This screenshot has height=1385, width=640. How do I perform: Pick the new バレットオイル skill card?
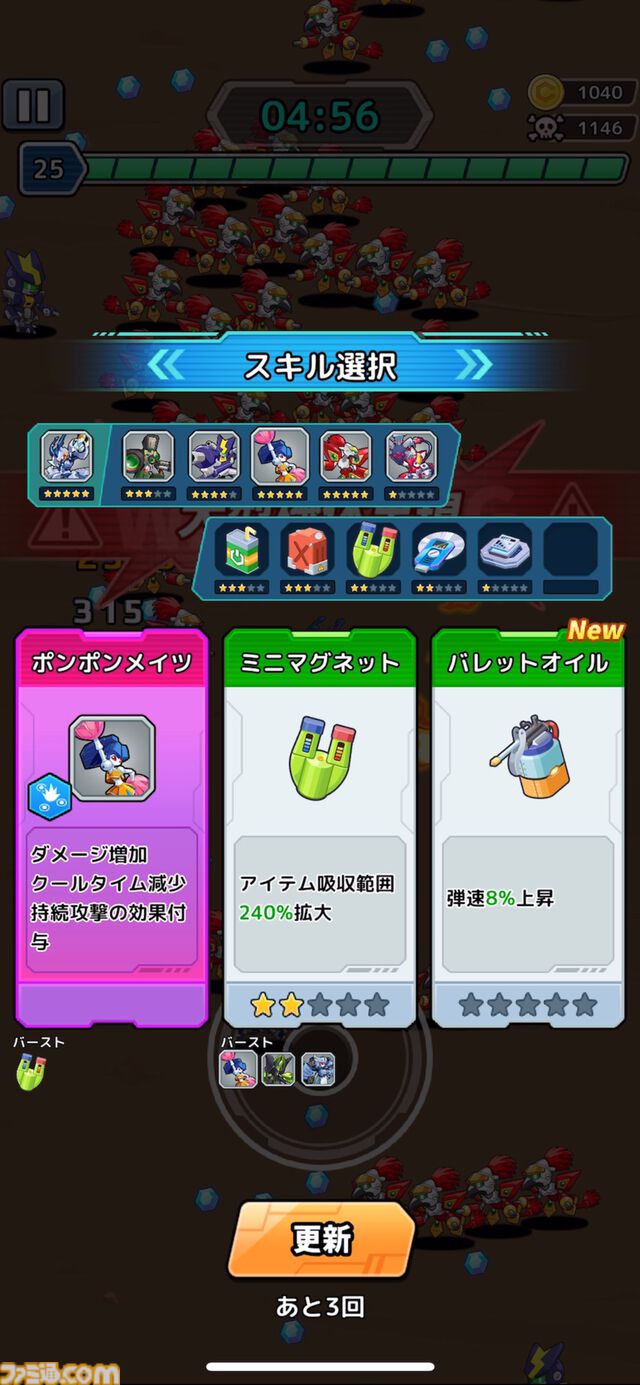[527, 826]
